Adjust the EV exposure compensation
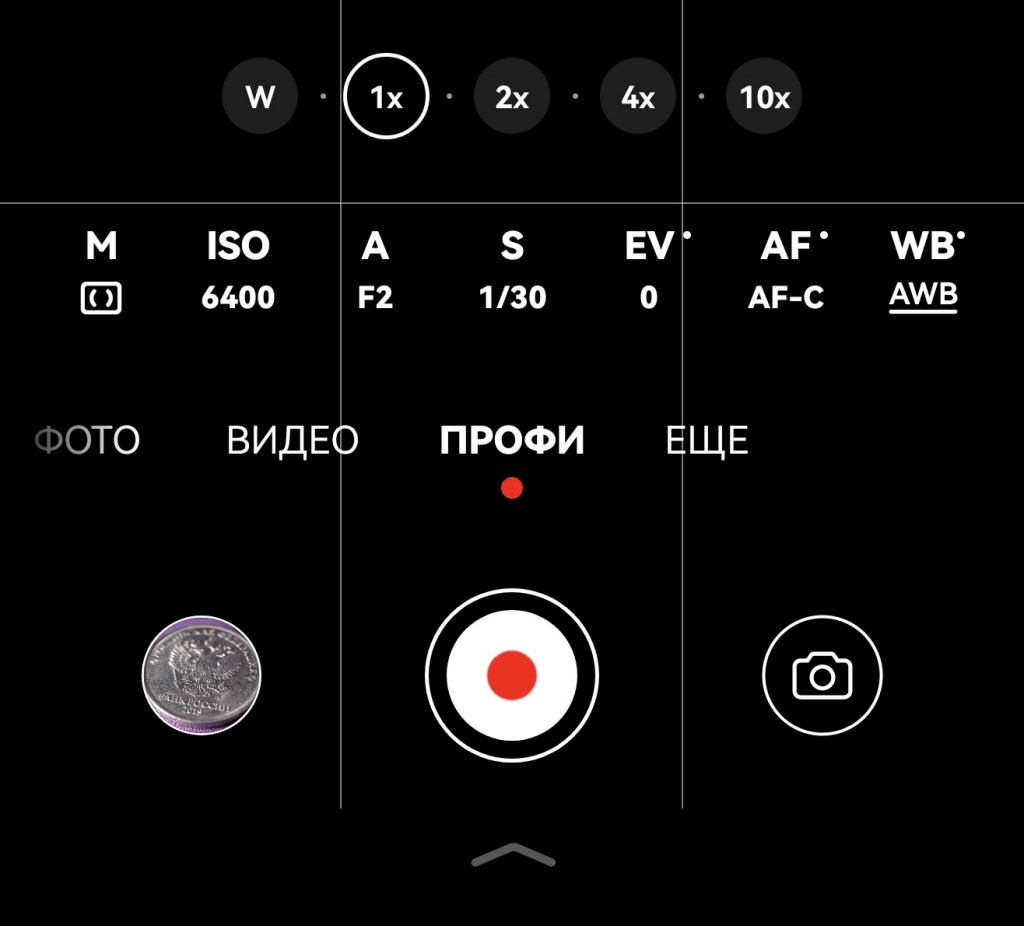 tap(650, 270)
